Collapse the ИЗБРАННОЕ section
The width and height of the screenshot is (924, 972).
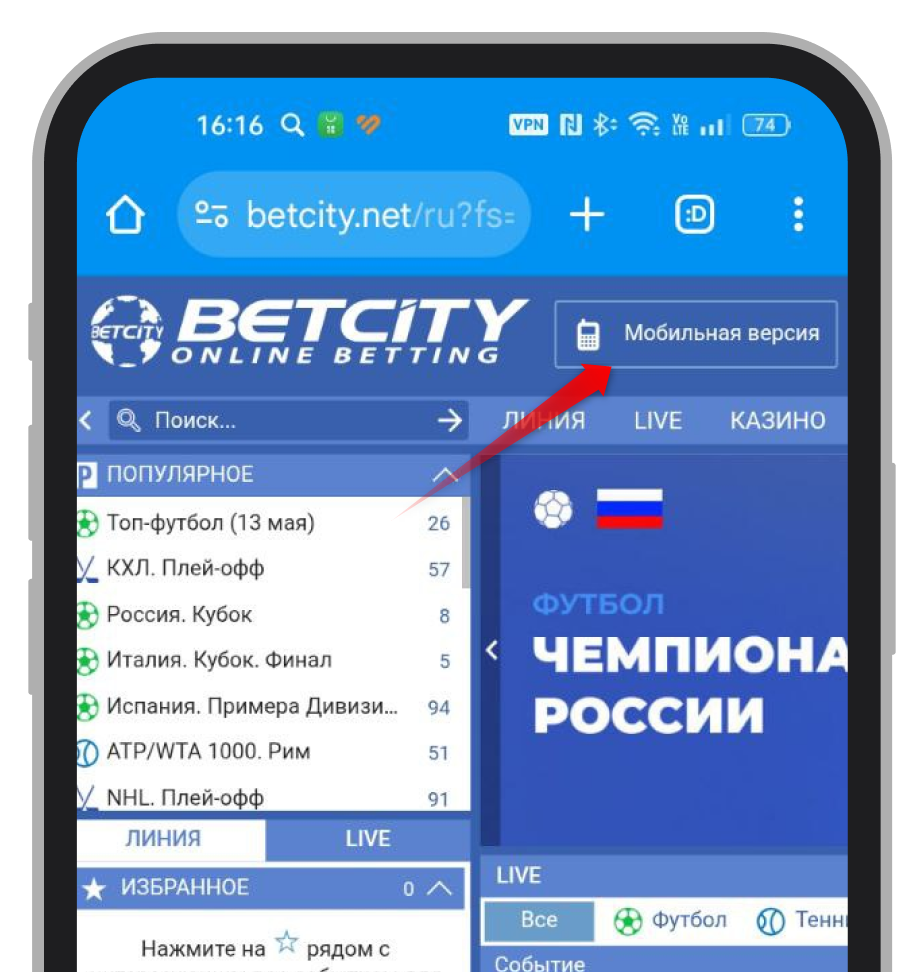(439, 887)
